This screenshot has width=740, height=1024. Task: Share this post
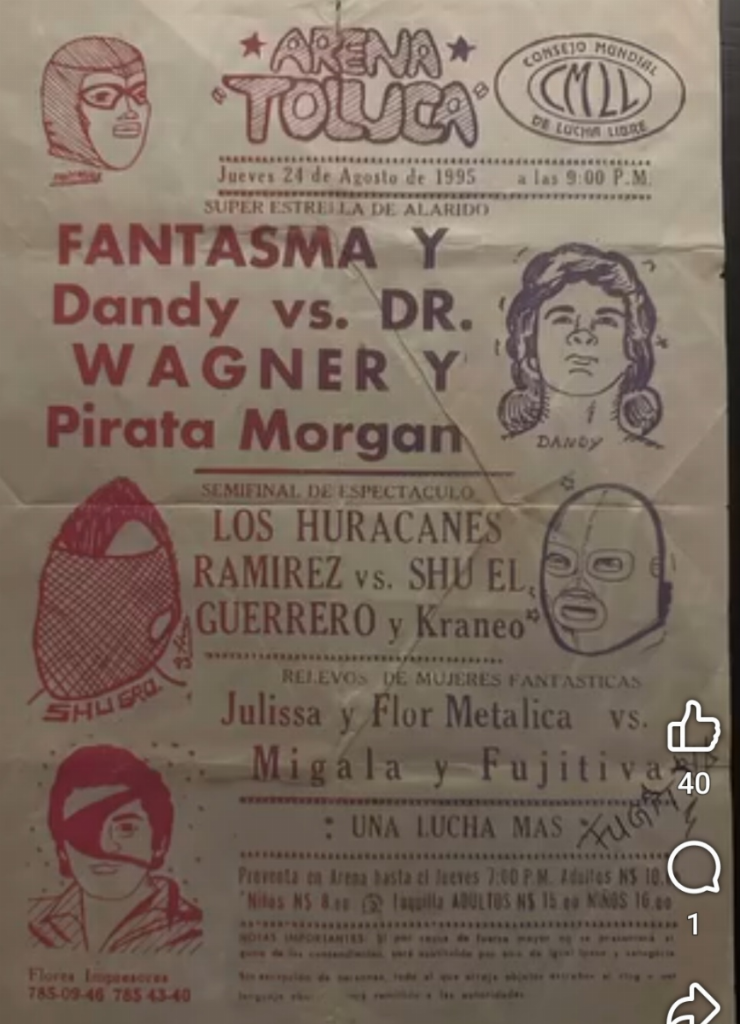[x=694, y=1003]
